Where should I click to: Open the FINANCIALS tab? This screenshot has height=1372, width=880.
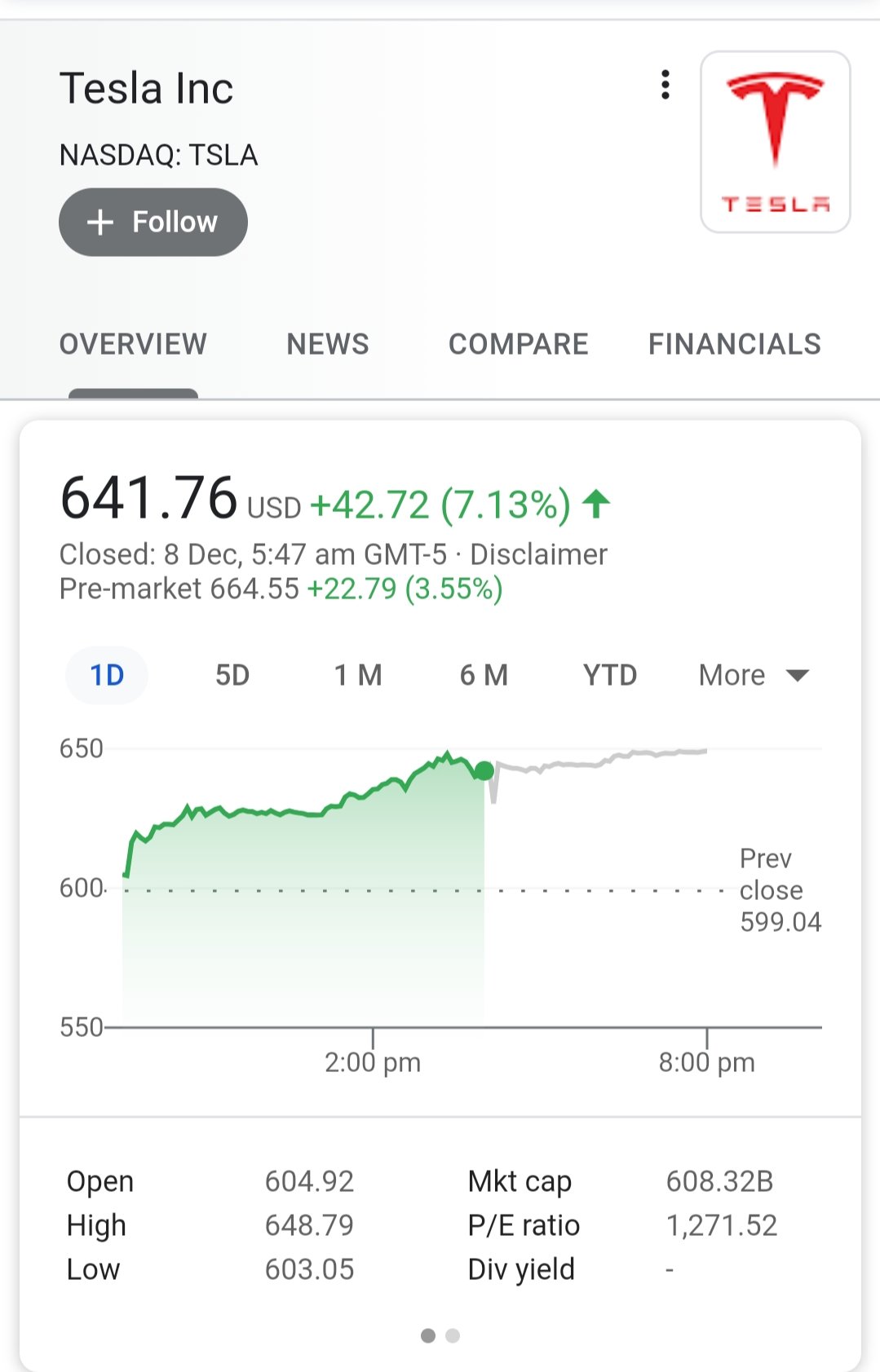[x=734, y=344]
